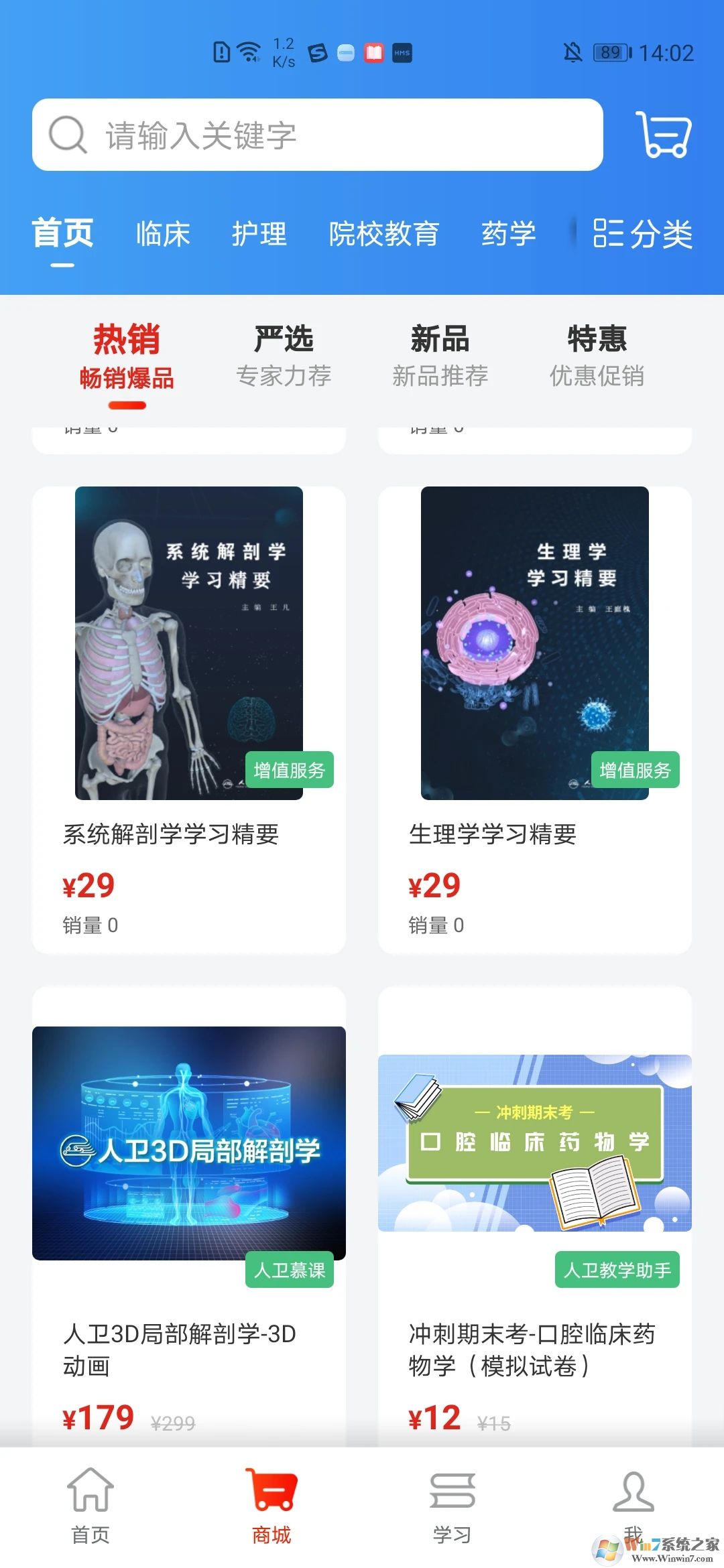Open the 人卫3D局部解剖学-3D动画 course card

[189, 1206]
